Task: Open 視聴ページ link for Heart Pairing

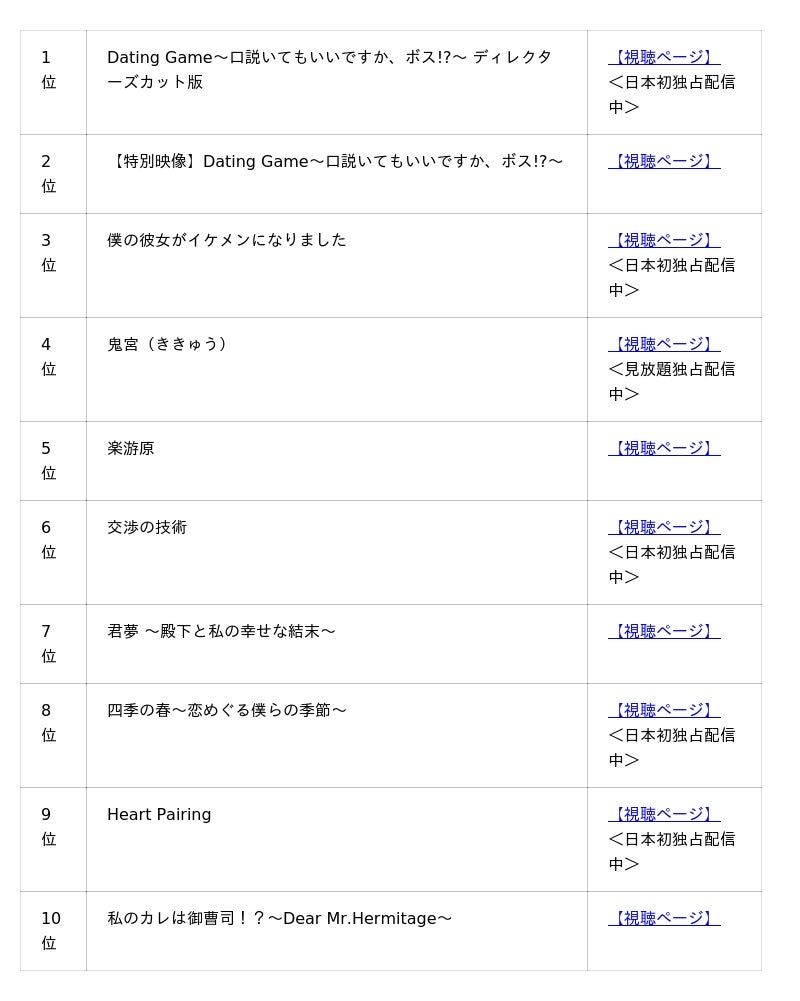Action: pyautogui.click(x=664, y=814)
